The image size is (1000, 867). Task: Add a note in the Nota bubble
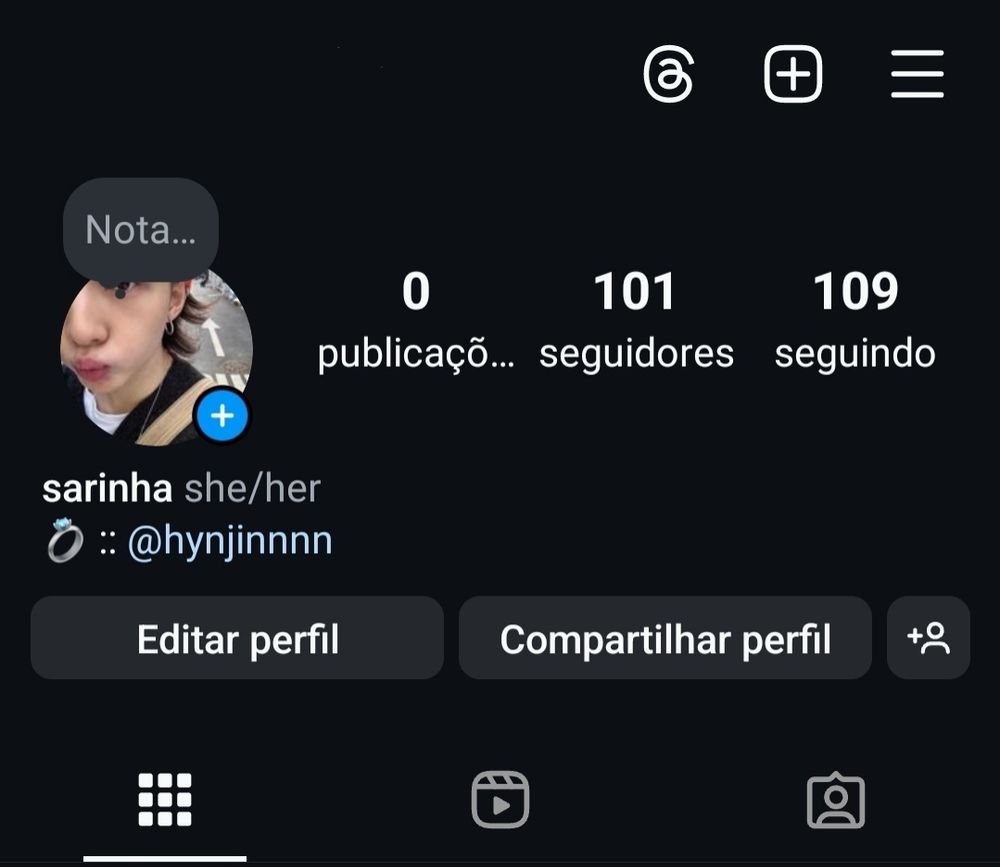tap(140, 231)
